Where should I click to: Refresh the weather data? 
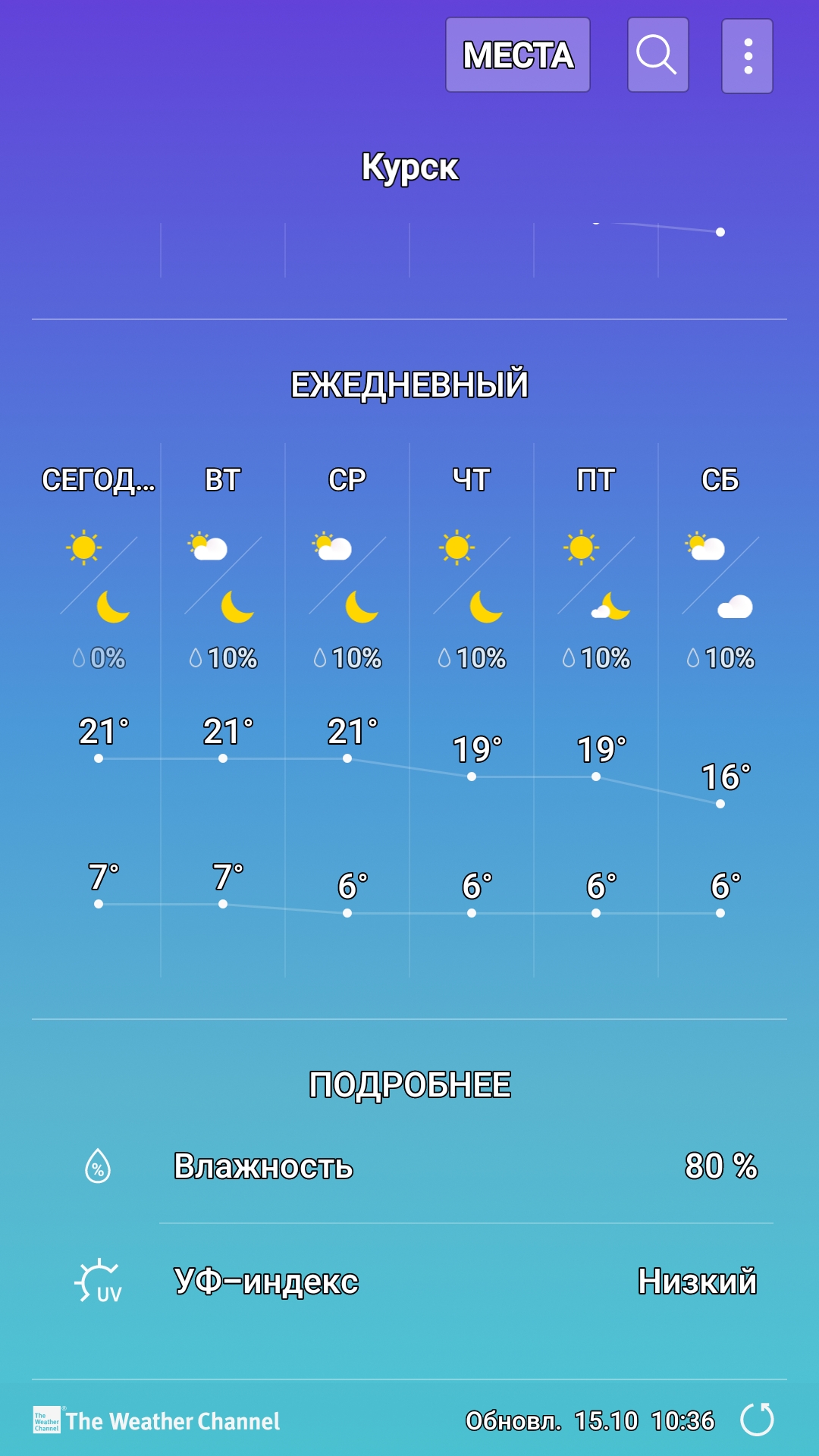[757, 1420]
